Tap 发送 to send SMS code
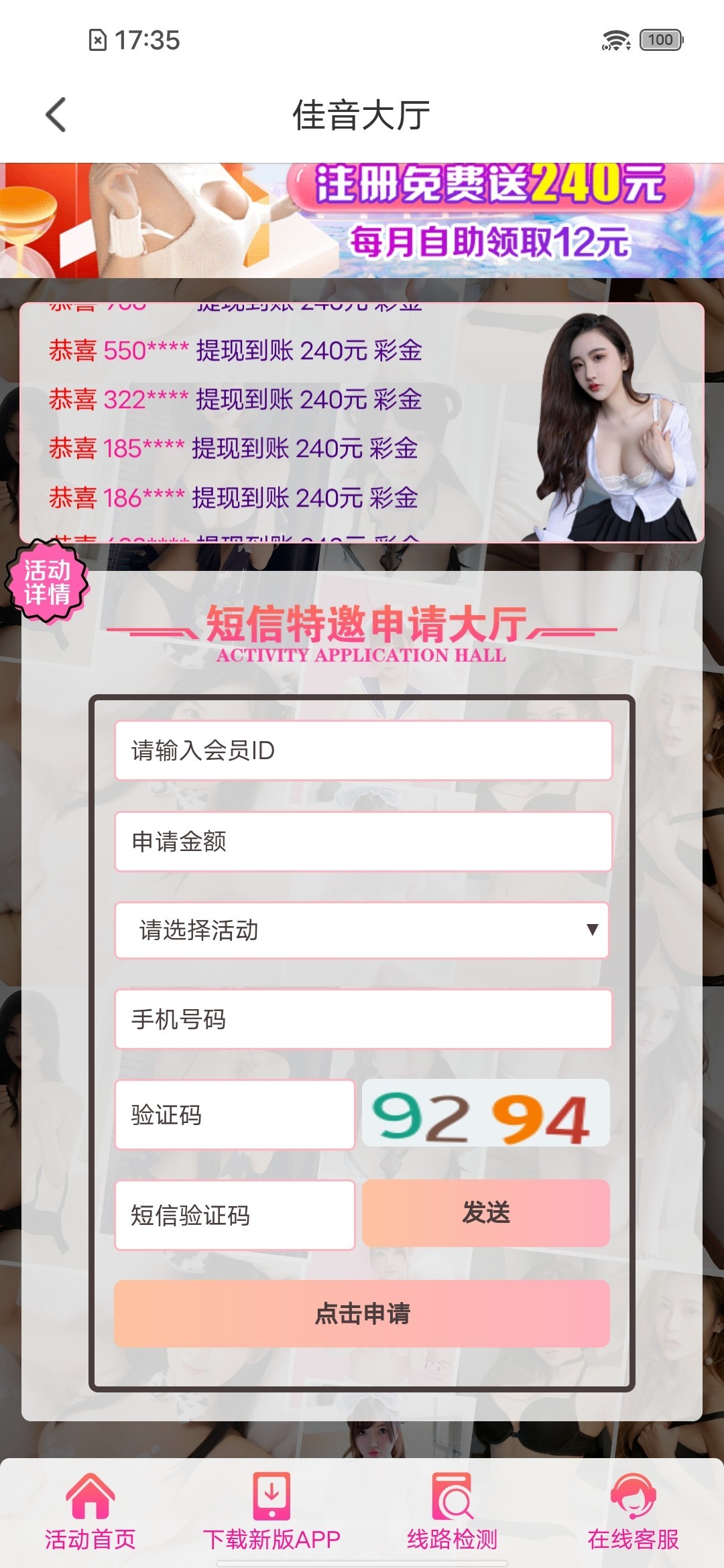Screen dimensions: 724x1568 (485, 1213)
